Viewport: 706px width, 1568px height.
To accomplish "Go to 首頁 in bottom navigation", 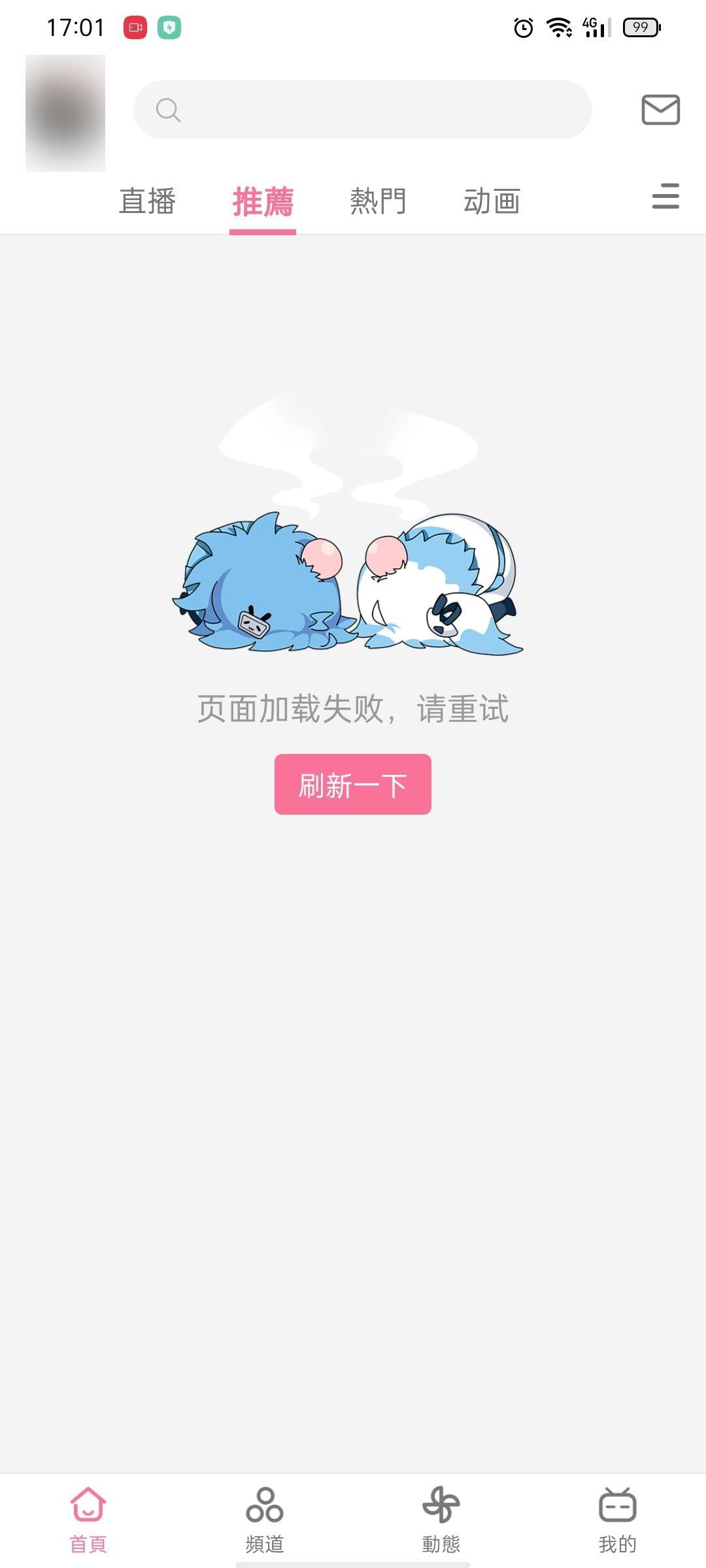I will (x=88, y=1519).
